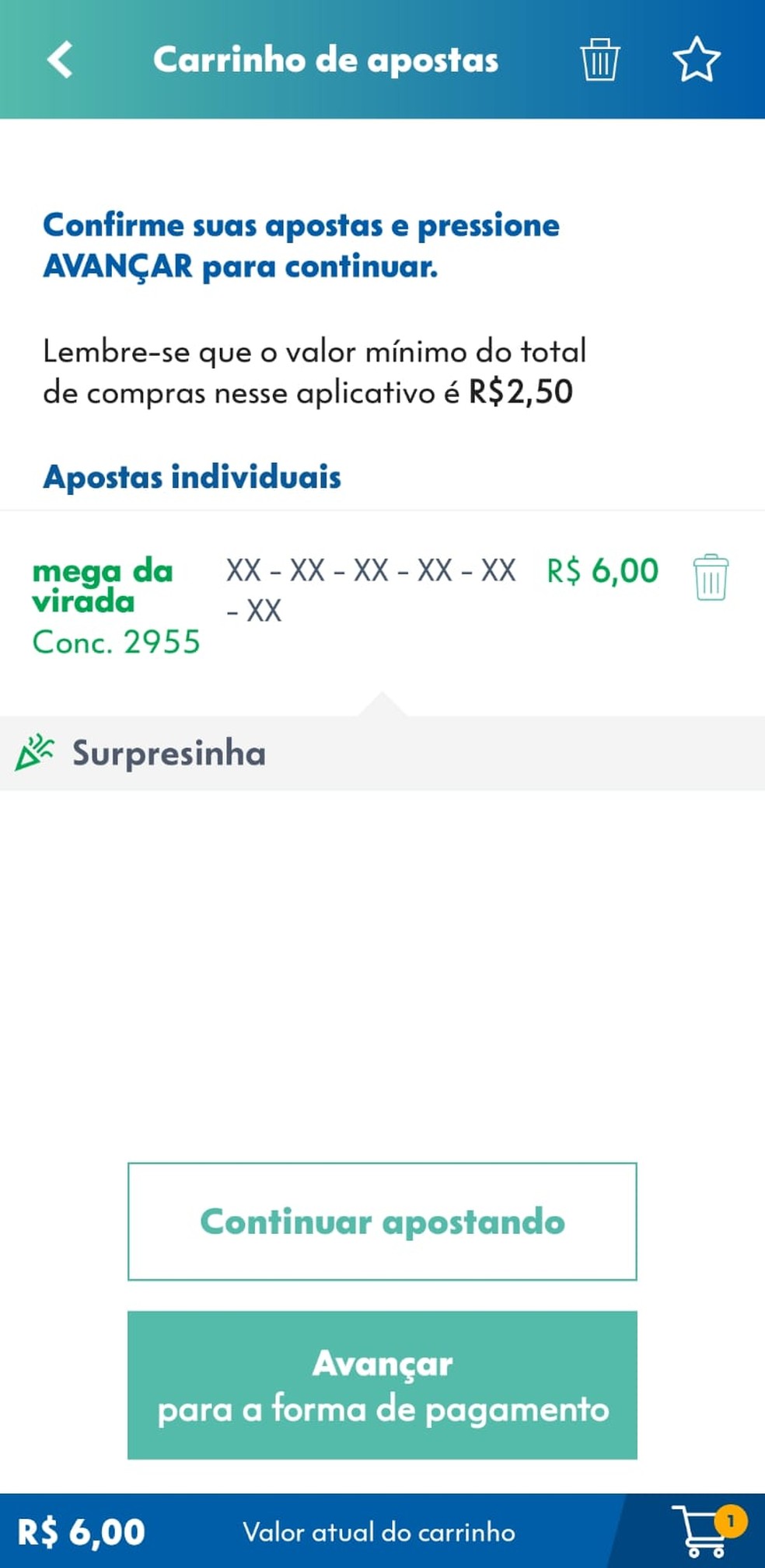Select the Apostas individuais section heading
The image size is (765, 1568).
tap(192, 478)
